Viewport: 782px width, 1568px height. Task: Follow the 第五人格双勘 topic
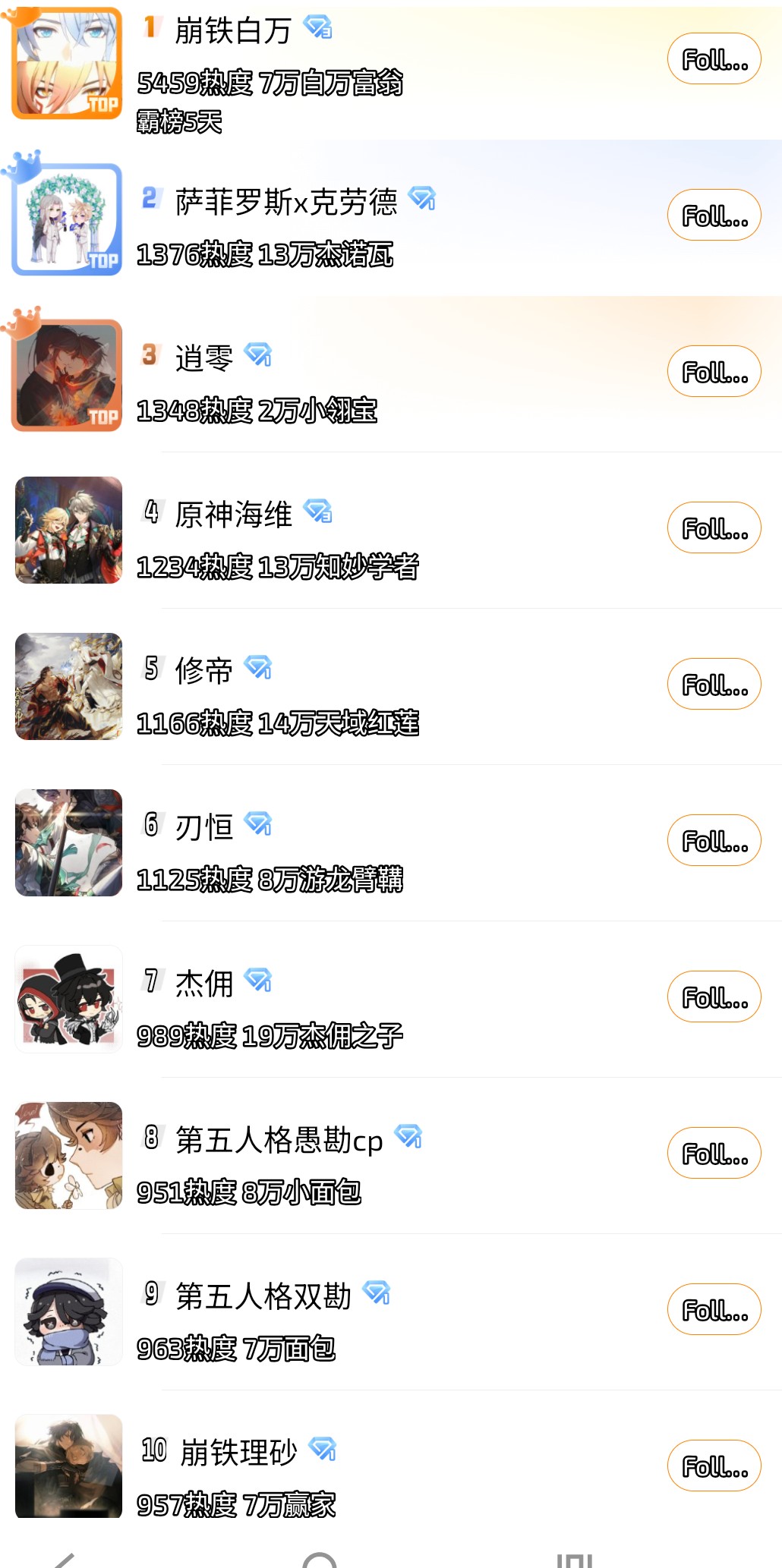(x=714, y=1310)
